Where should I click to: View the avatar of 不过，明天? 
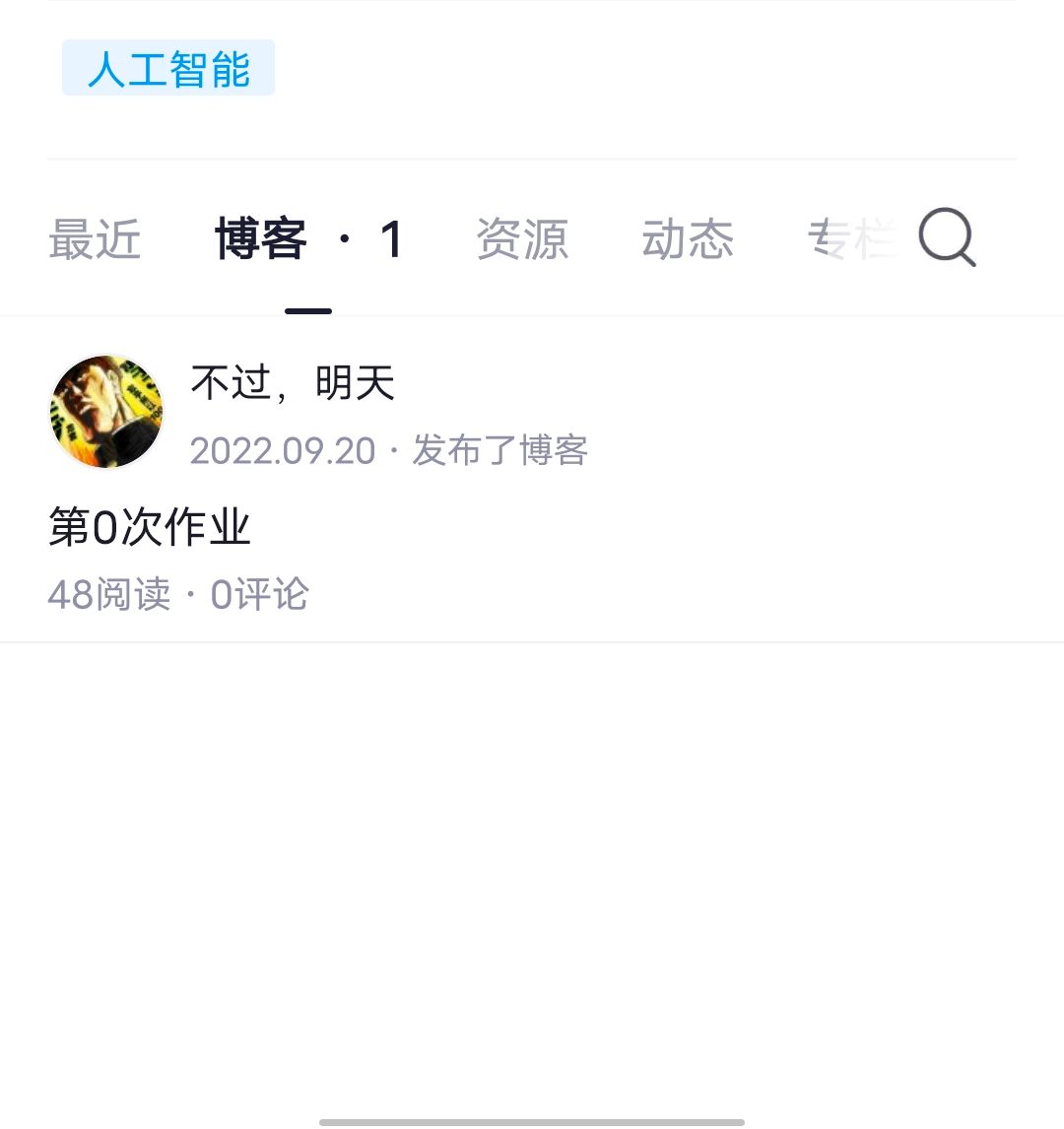pos(106,412)
